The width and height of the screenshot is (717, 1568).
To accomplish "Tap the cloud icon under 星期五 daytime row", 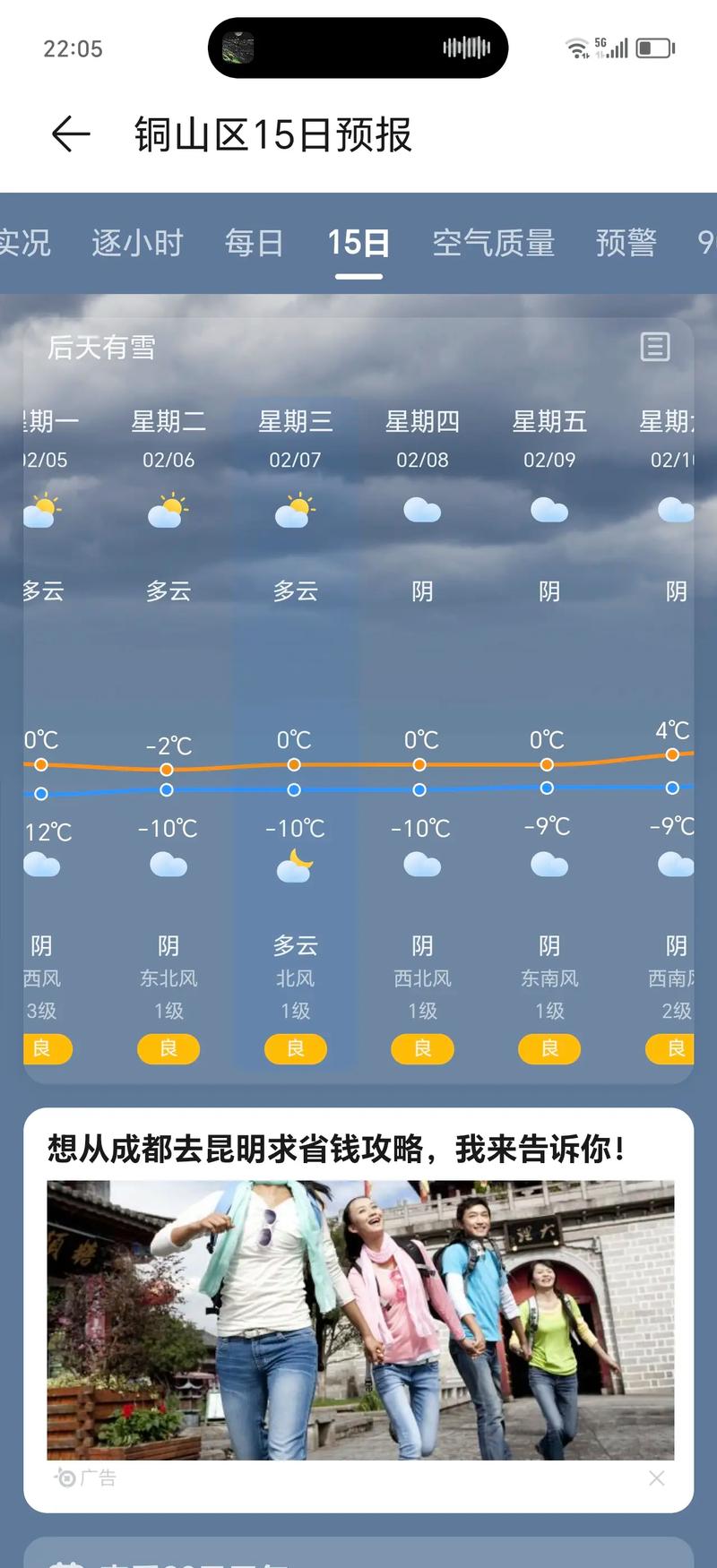I will coord(549,509).
